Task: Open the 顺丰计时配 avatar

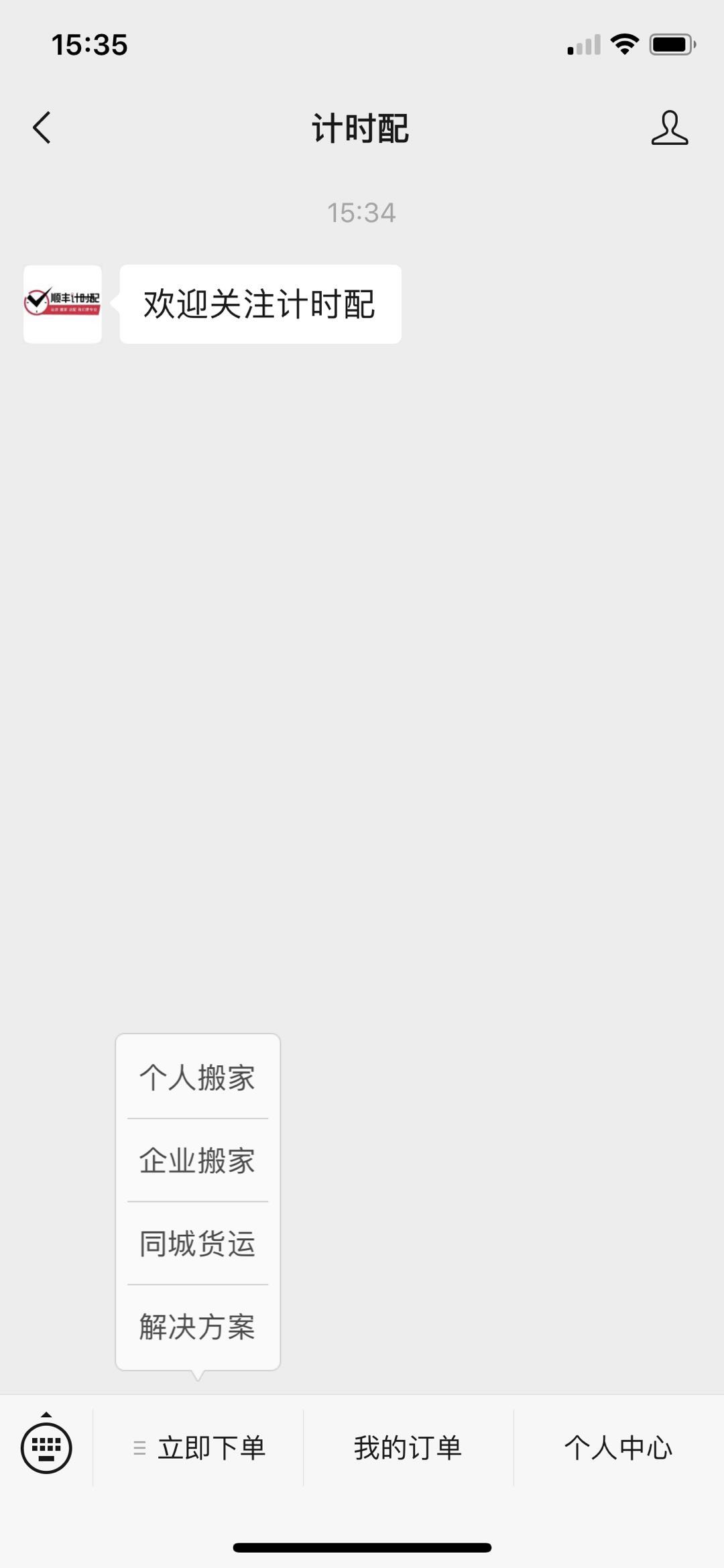Action: (62, 304)
